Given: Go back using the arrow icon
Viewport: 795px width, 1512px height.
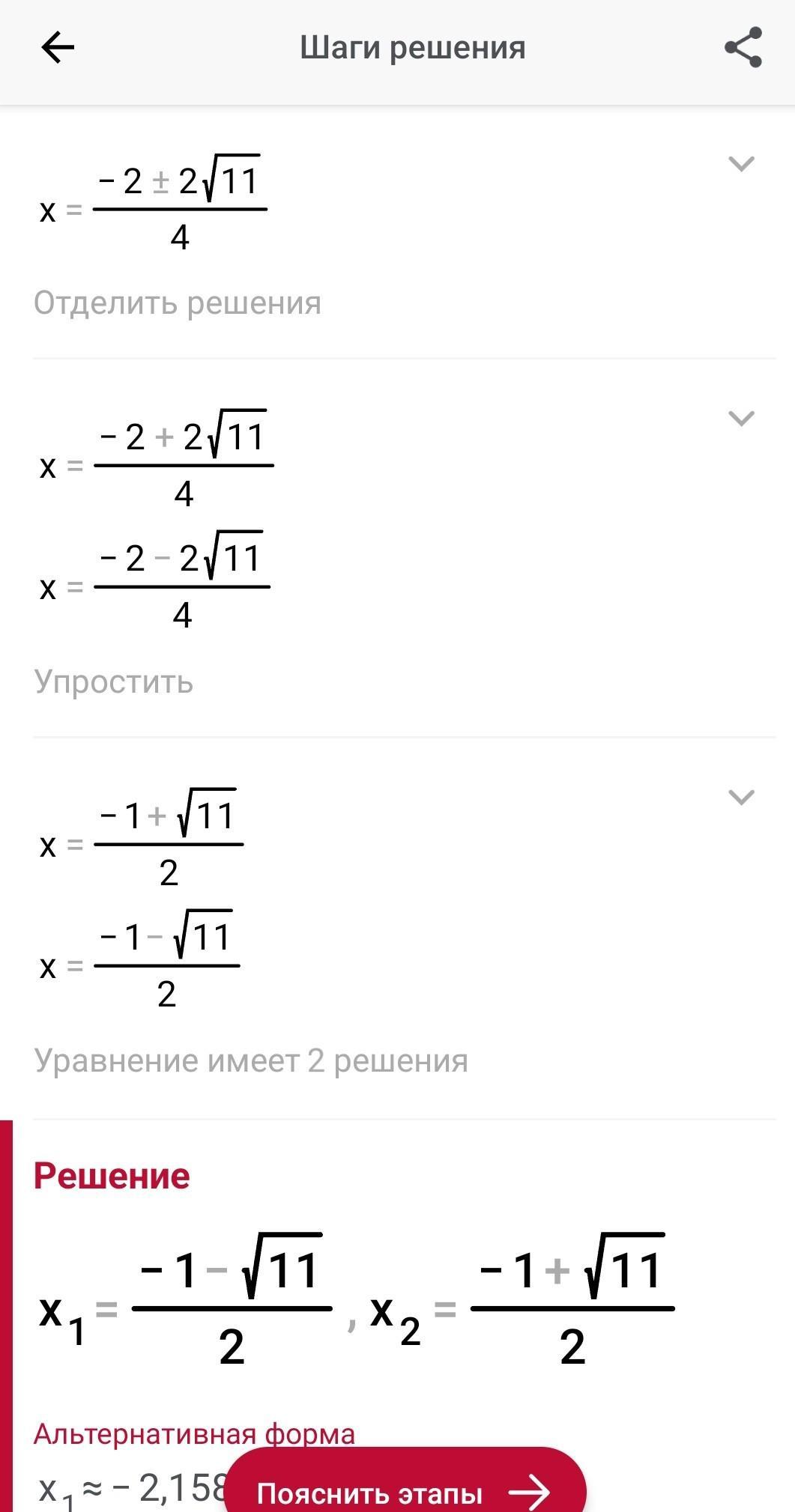Looking at the screenshot, I should pyautogui.click(x=58, y=48).
